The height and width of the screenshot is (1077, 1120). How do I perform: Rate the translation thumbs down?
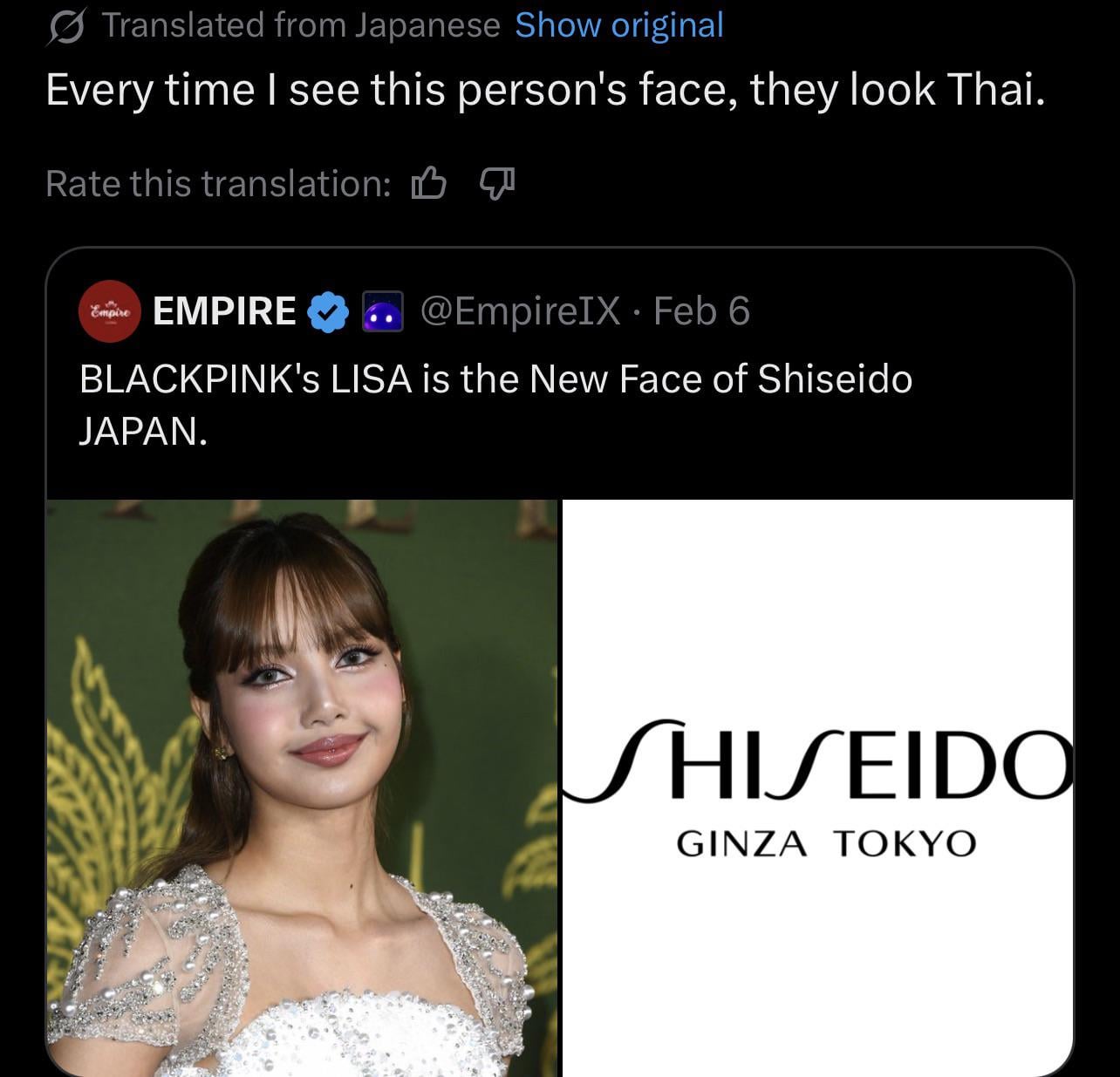pos(497,183)
